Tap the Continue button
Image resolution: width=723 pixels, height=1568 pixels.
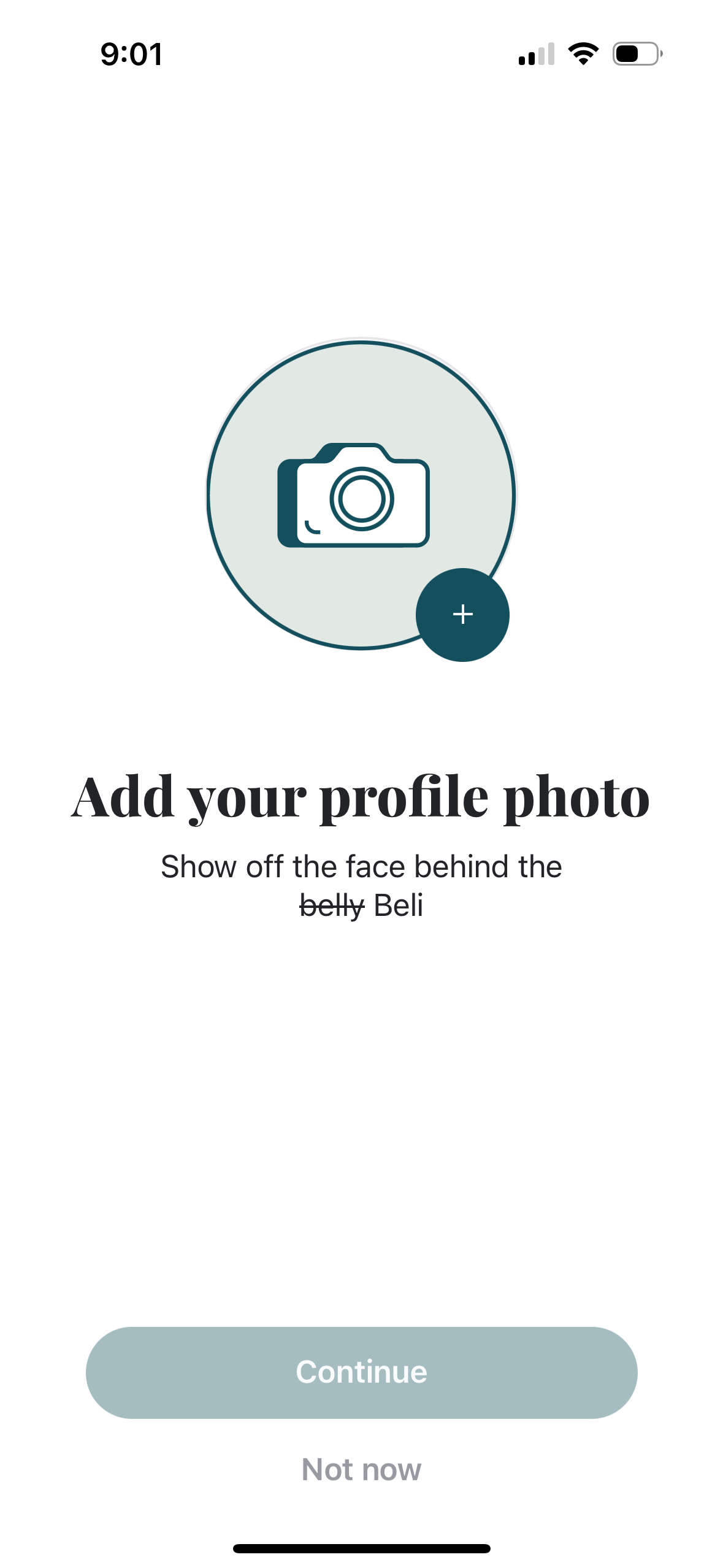pos(361,1372)
